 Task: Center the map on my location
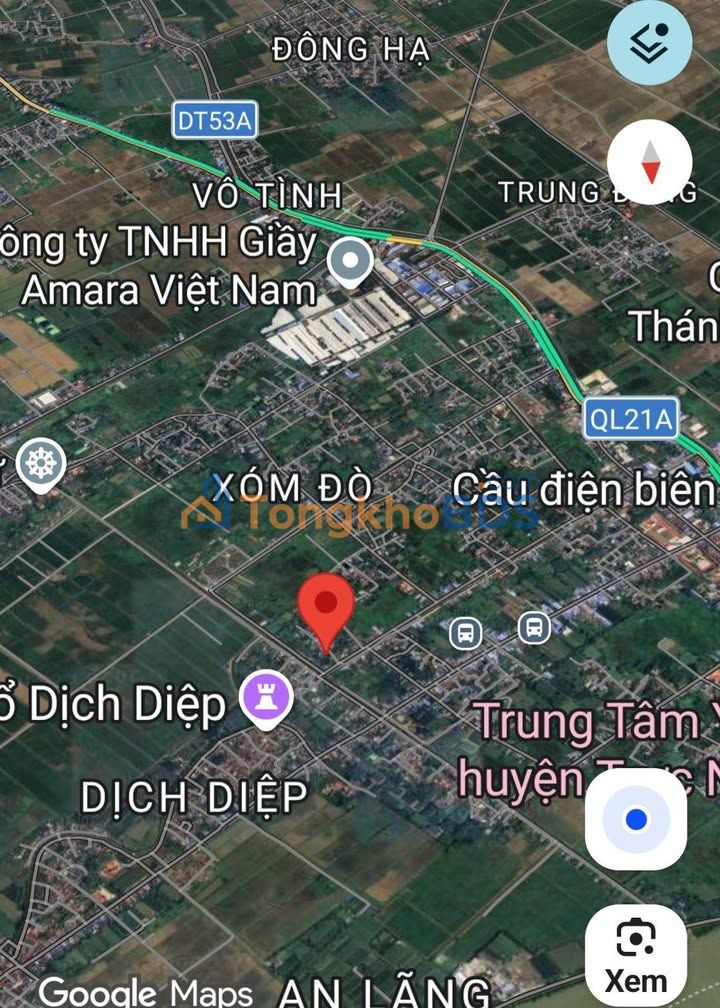point(636,820)
